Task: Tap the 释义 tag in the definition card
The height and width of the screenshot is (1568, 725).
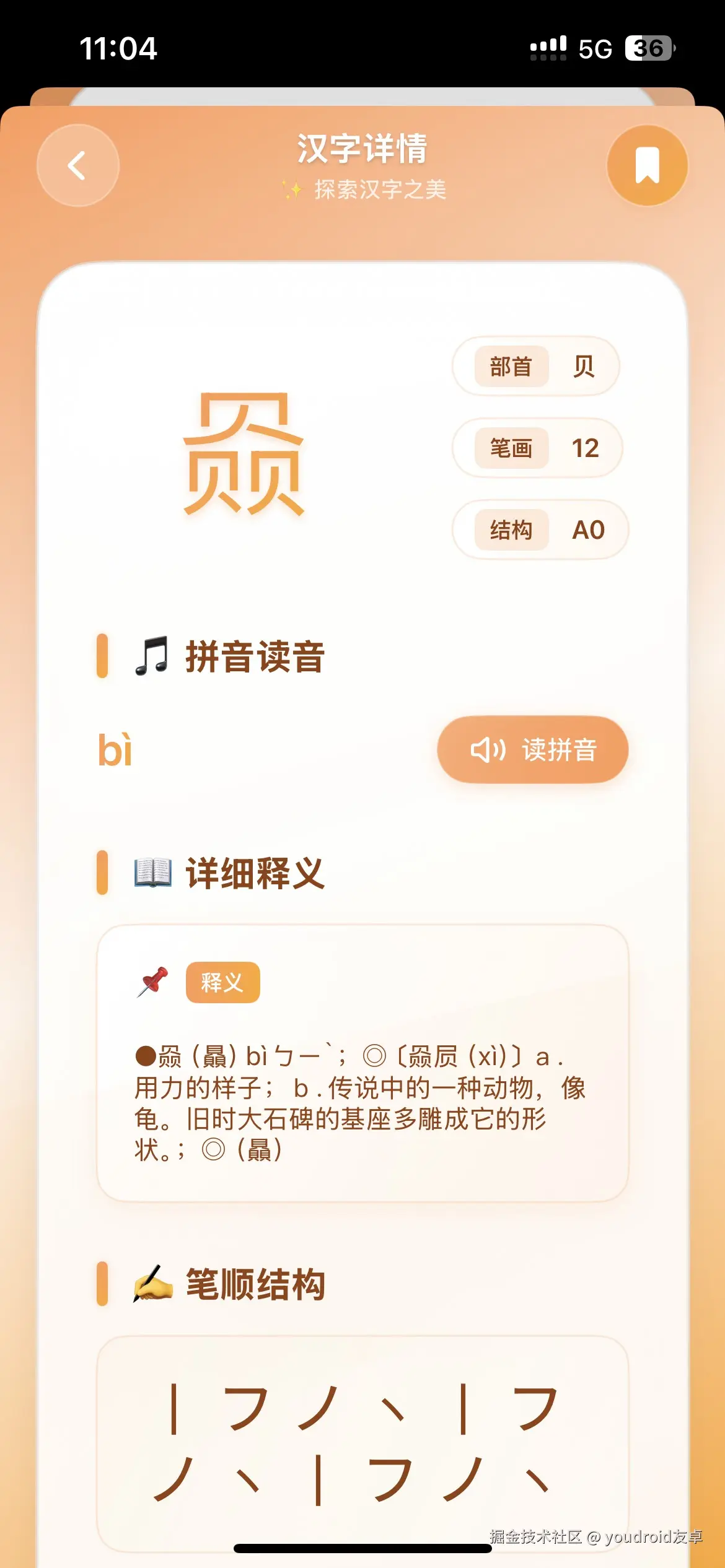Action: click(x=224, y=982)
